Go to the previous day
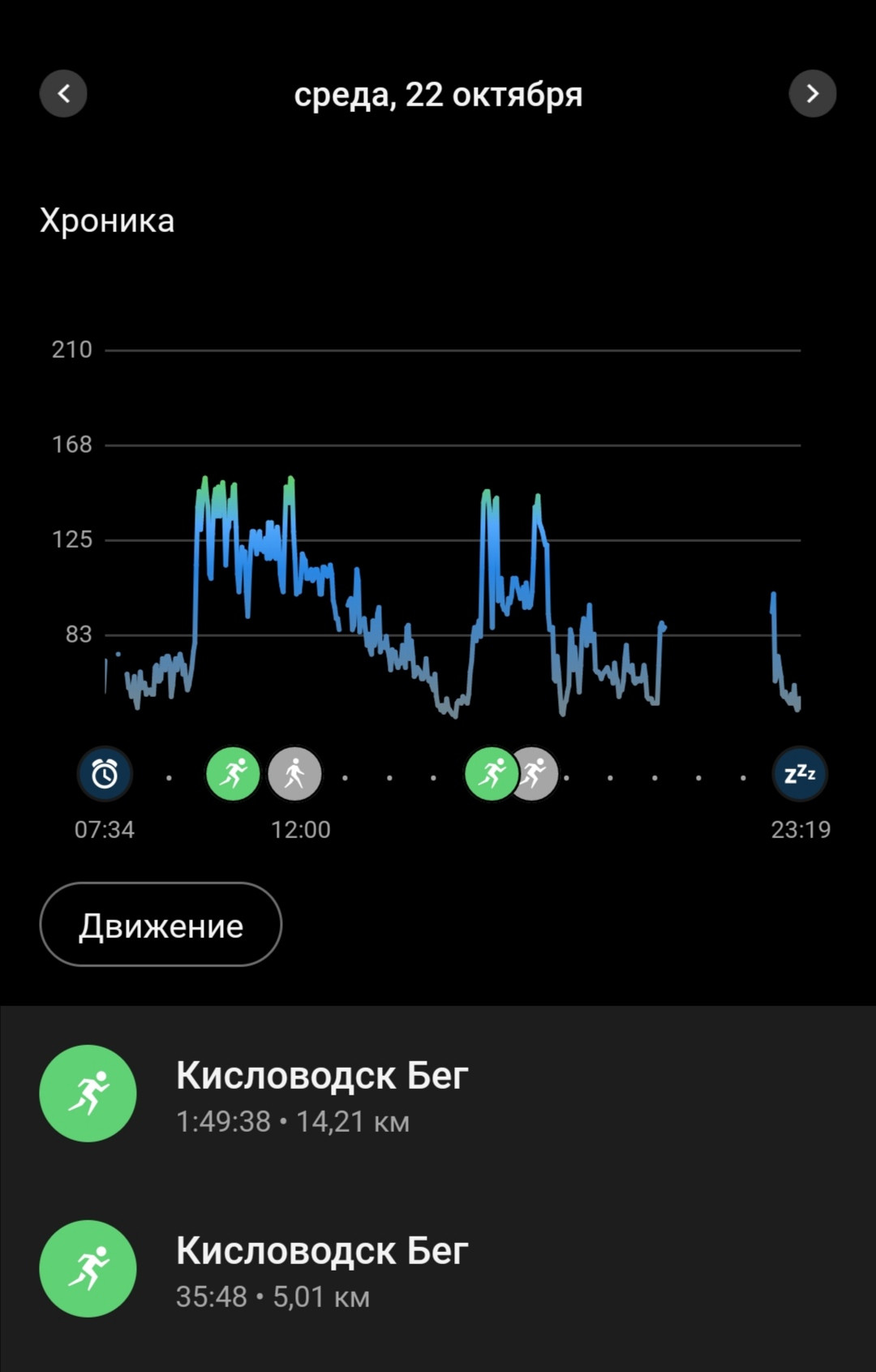 click(63, 93)
